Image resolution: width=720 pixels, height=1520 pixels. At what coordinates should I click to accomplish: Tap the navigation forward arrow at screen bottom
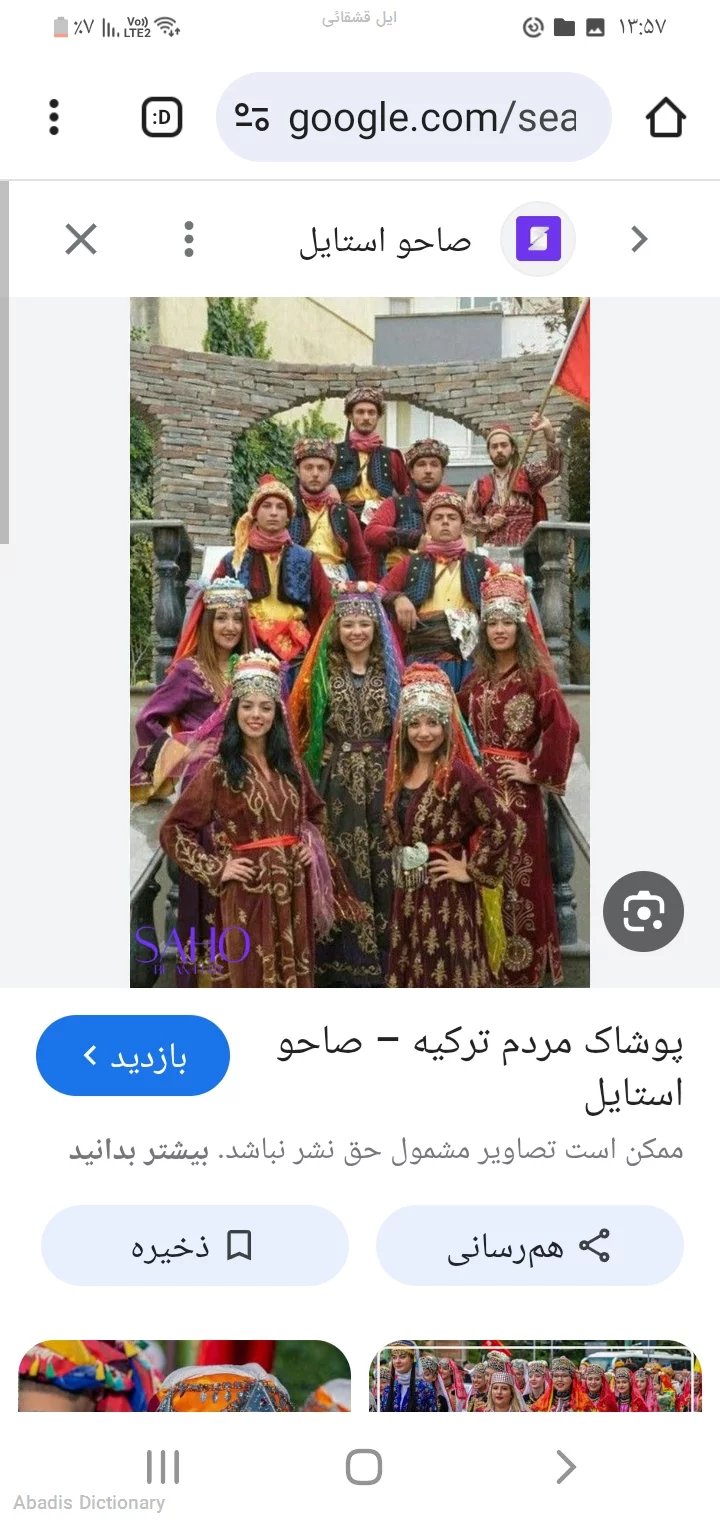tap(563, 1467)
